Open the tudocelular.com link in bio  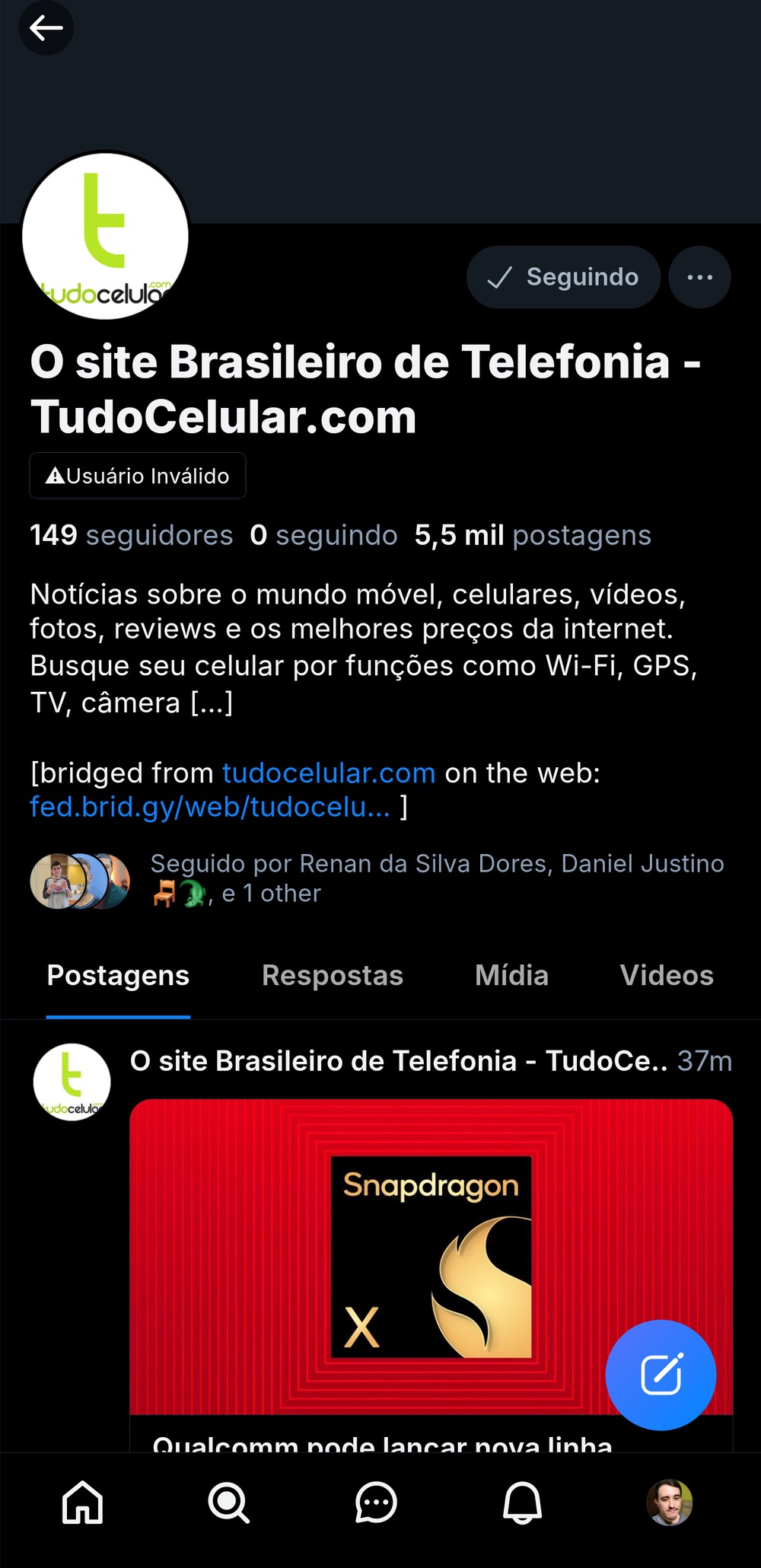pyautogui.click(x=329, y=773)
